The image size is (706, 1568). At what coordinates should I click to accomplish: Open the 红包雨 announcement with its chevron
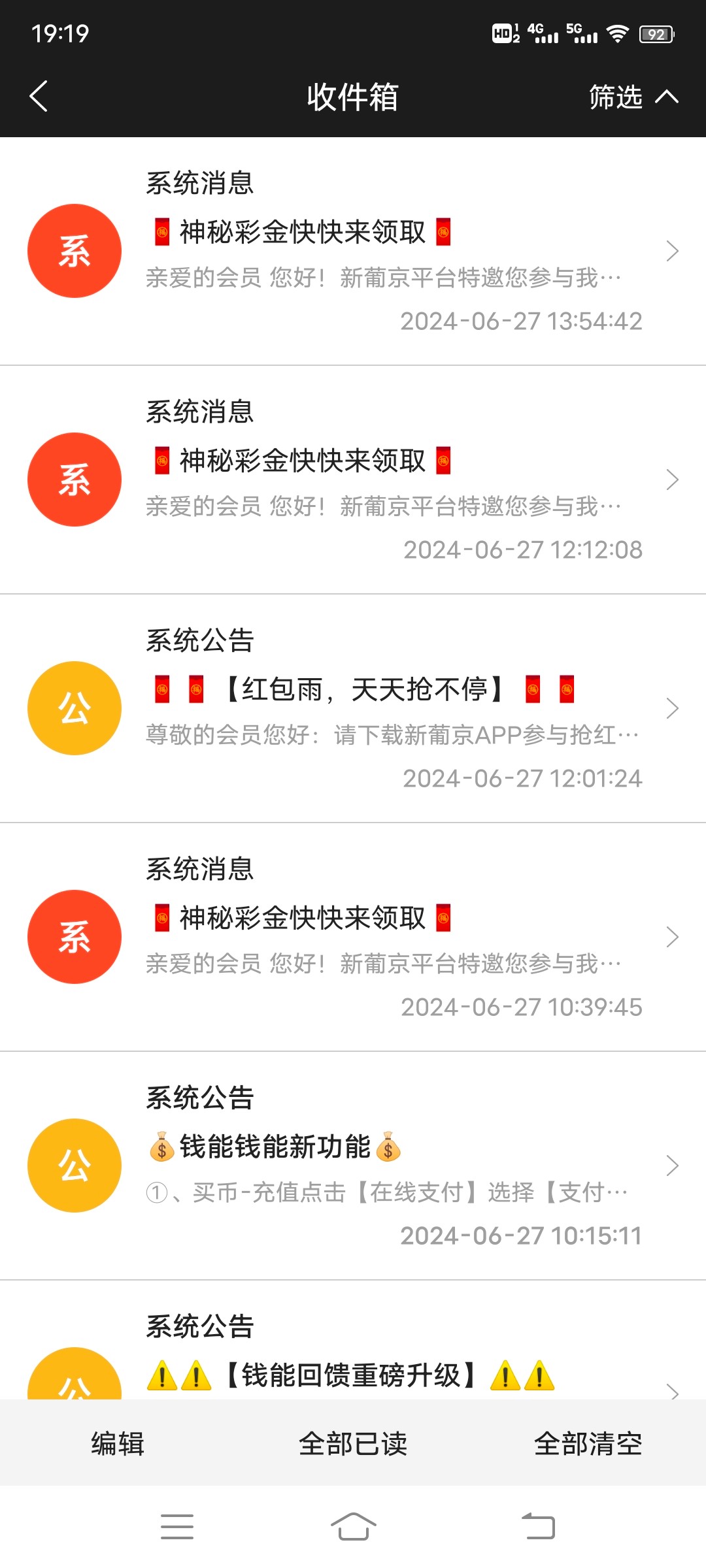672,708
